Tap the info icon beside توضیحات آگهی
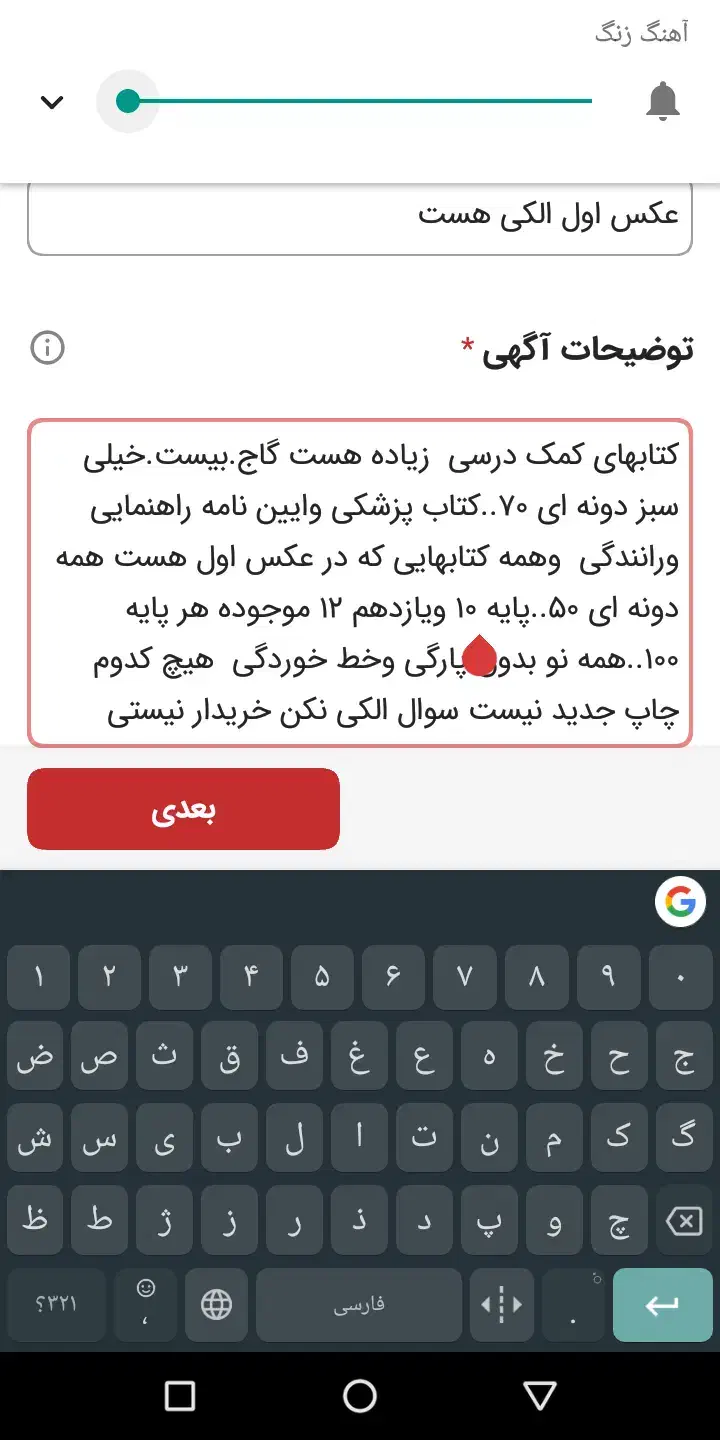The width and height of the screenshot is (720, 1440). (x=47, y=348)
